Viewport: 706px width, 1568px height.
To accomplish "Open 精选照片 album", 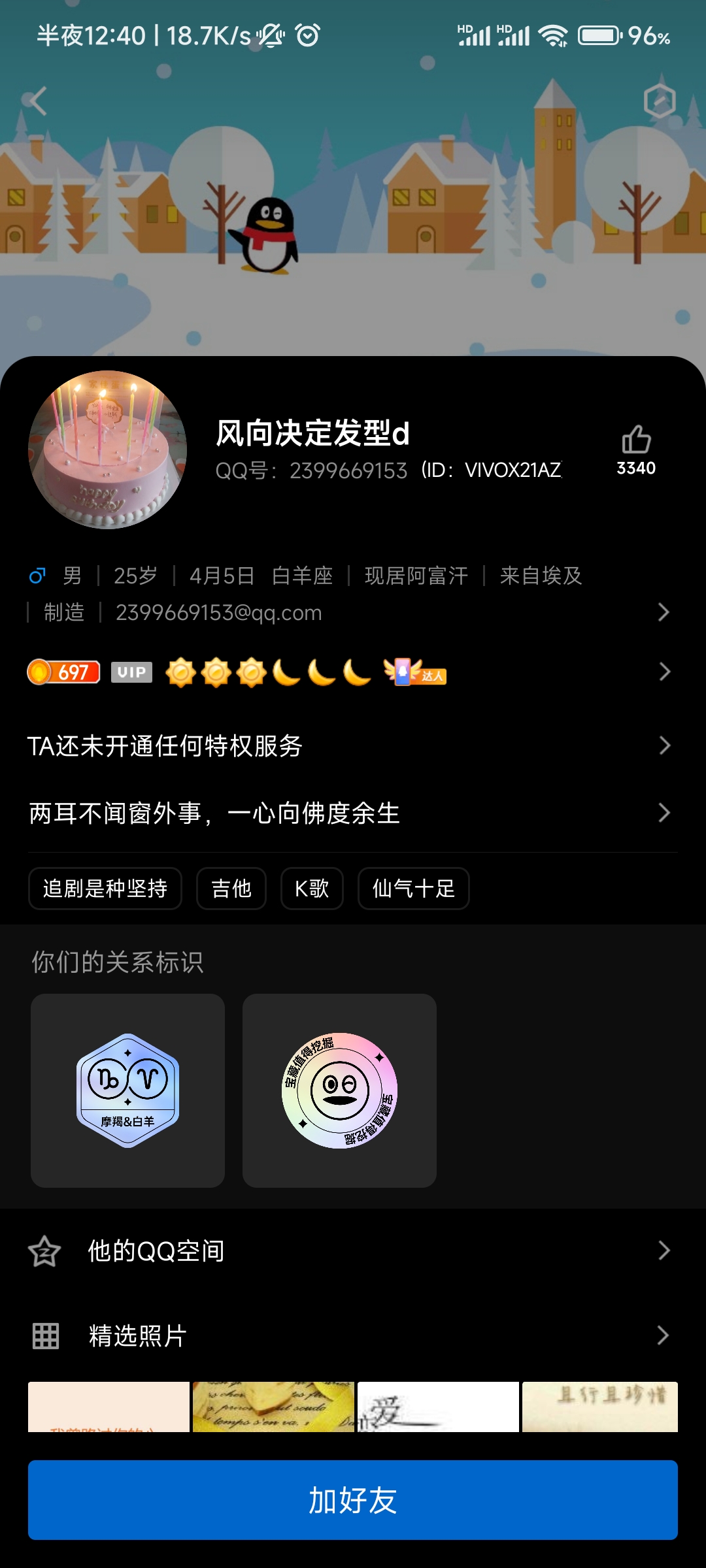I will 353,1335.
